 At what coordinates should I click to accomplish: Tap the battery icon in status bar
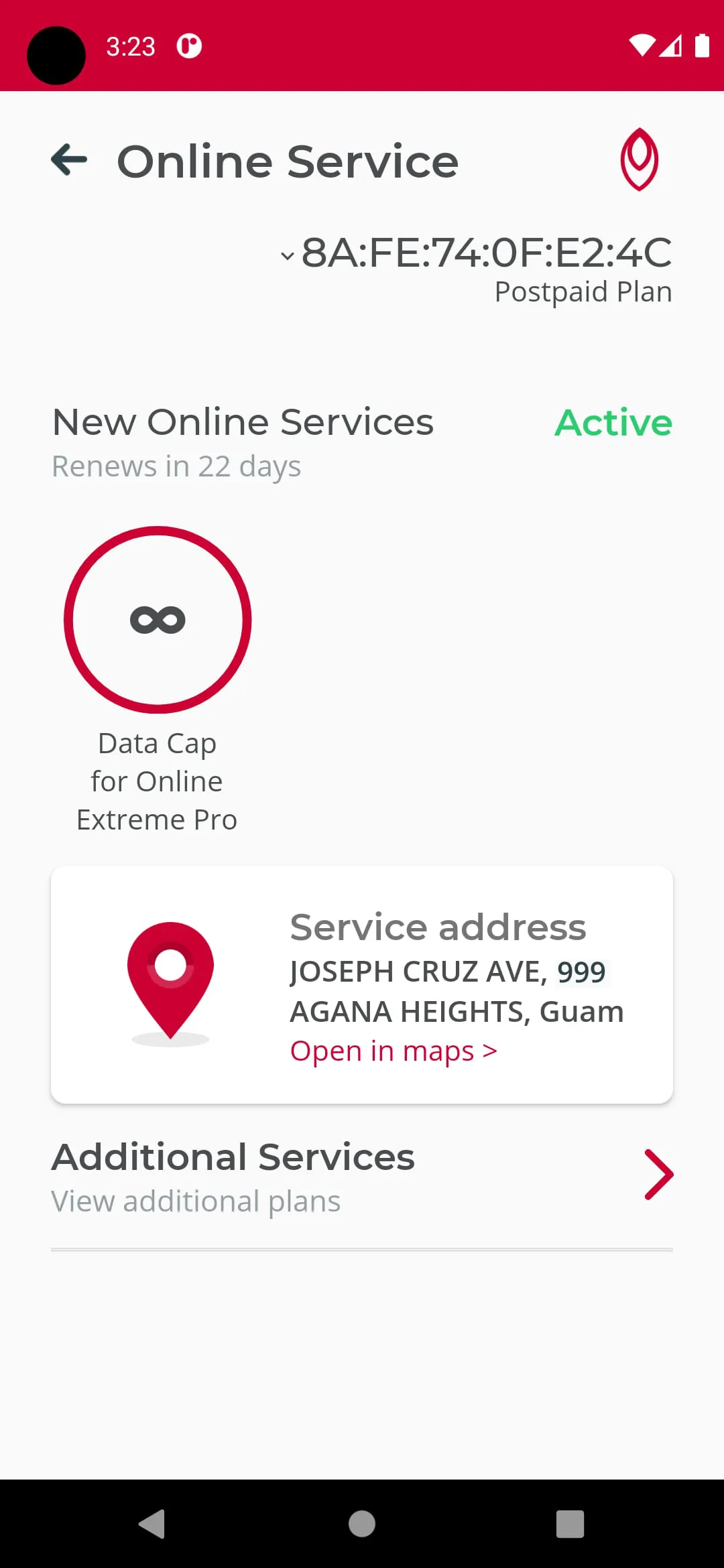point(701,46)
